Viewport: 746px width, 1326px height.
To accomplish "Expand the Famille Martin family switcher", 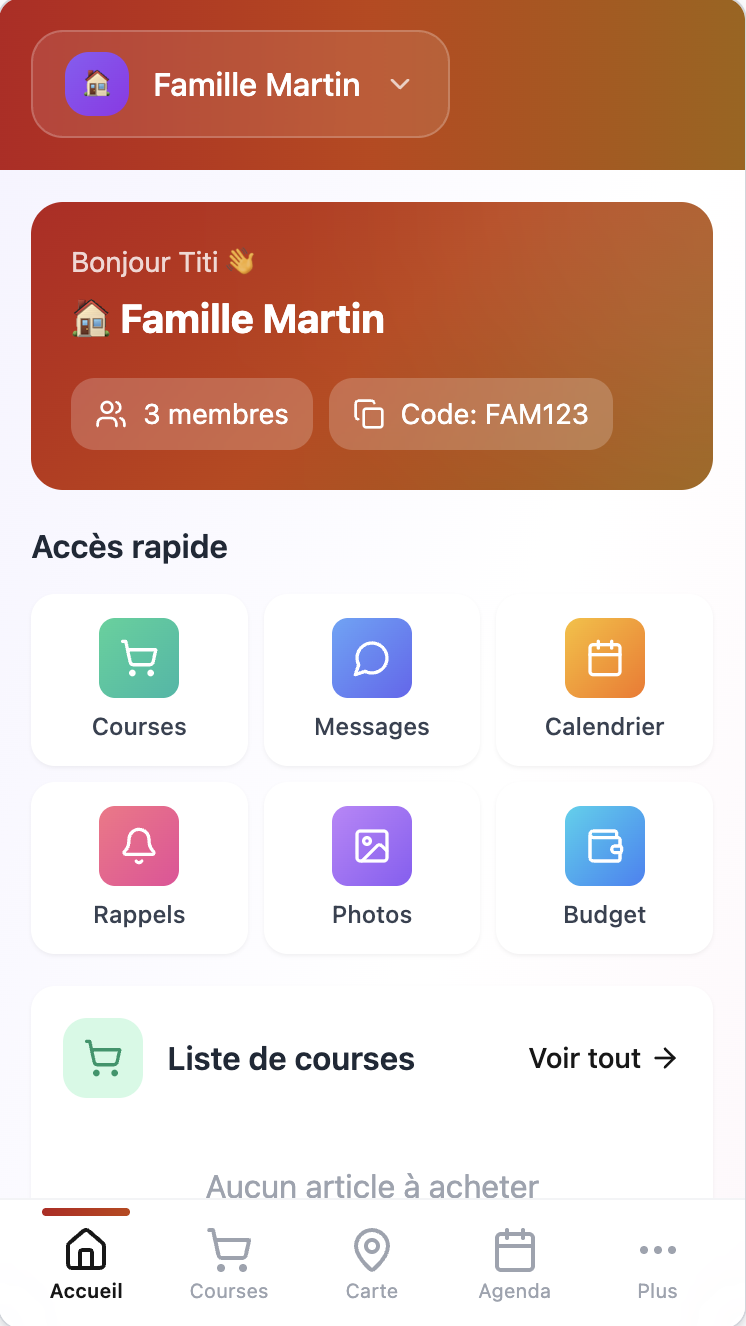I will tap(240, 84).
